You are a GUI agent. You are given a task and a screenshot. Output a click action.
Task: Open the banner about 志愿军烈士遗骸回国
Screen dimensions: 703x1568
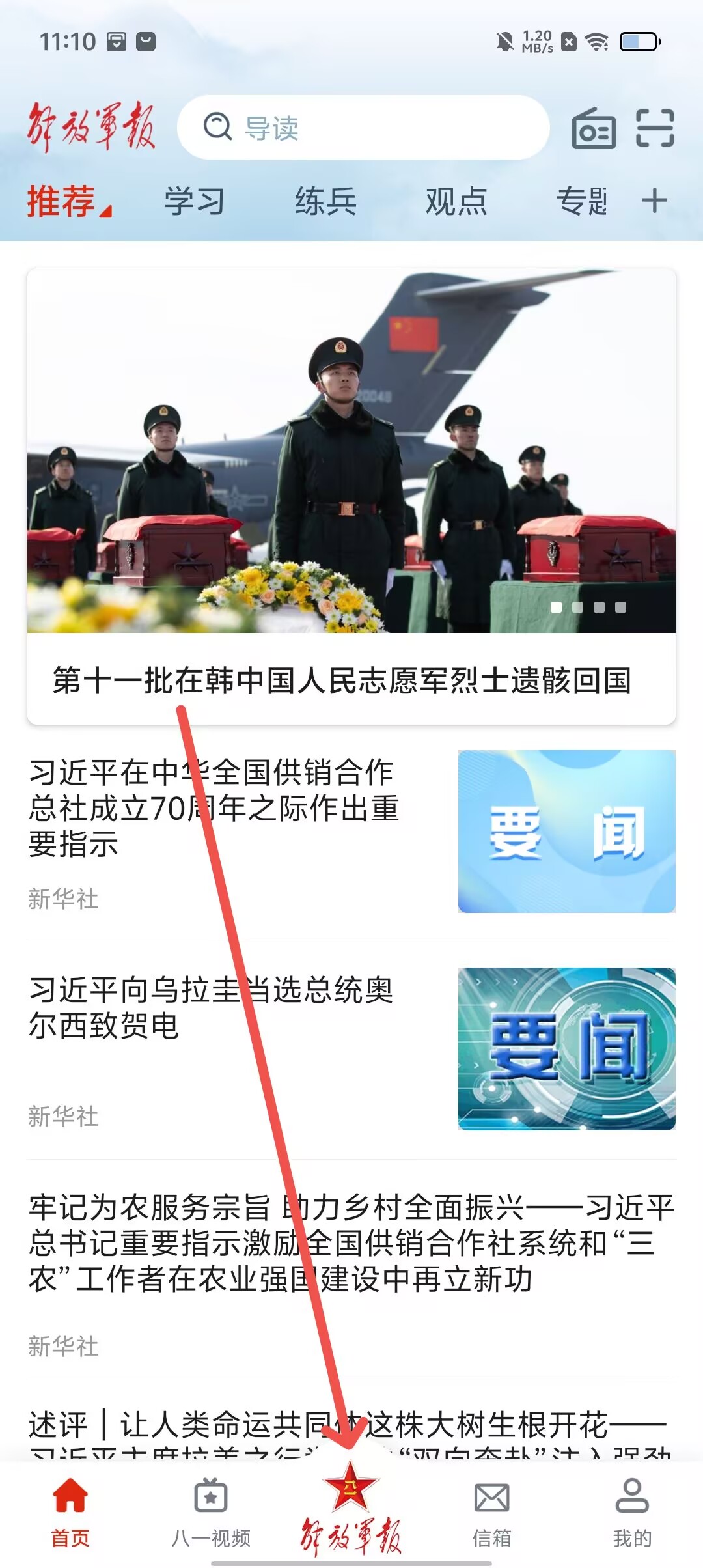[x=351, y=495]
